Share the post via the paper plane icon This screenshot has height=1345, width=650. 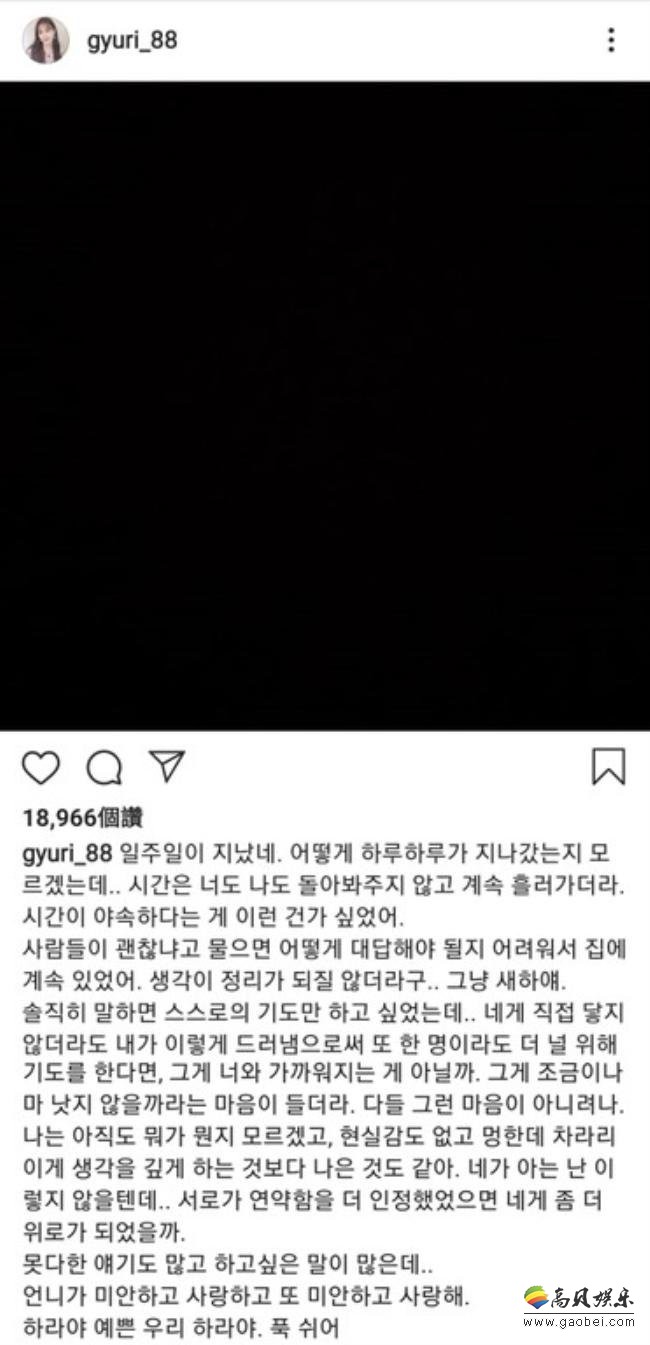tap(167, 765)
